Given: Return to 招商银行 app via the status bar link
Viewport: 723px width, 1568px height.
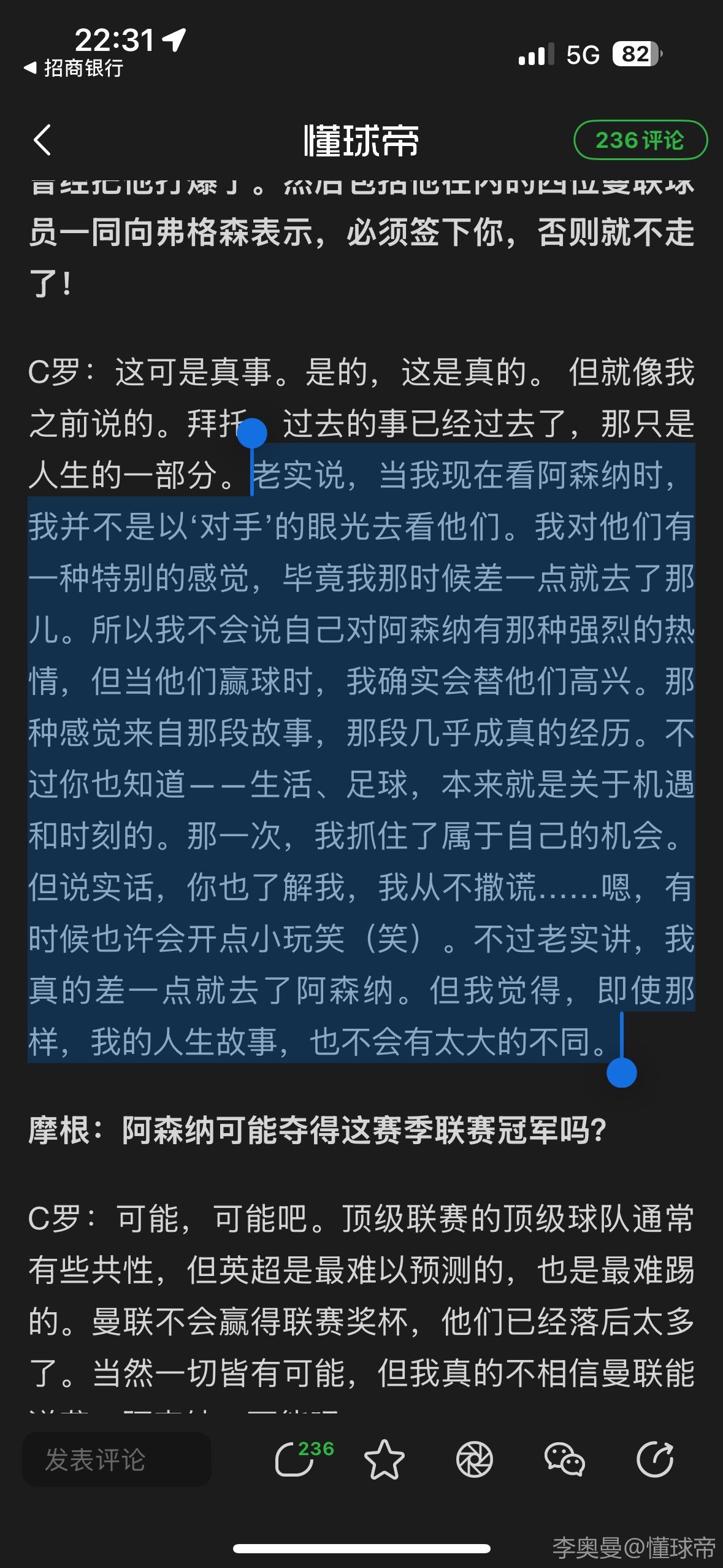Looking at the screenshot, I should click(74, 68).
